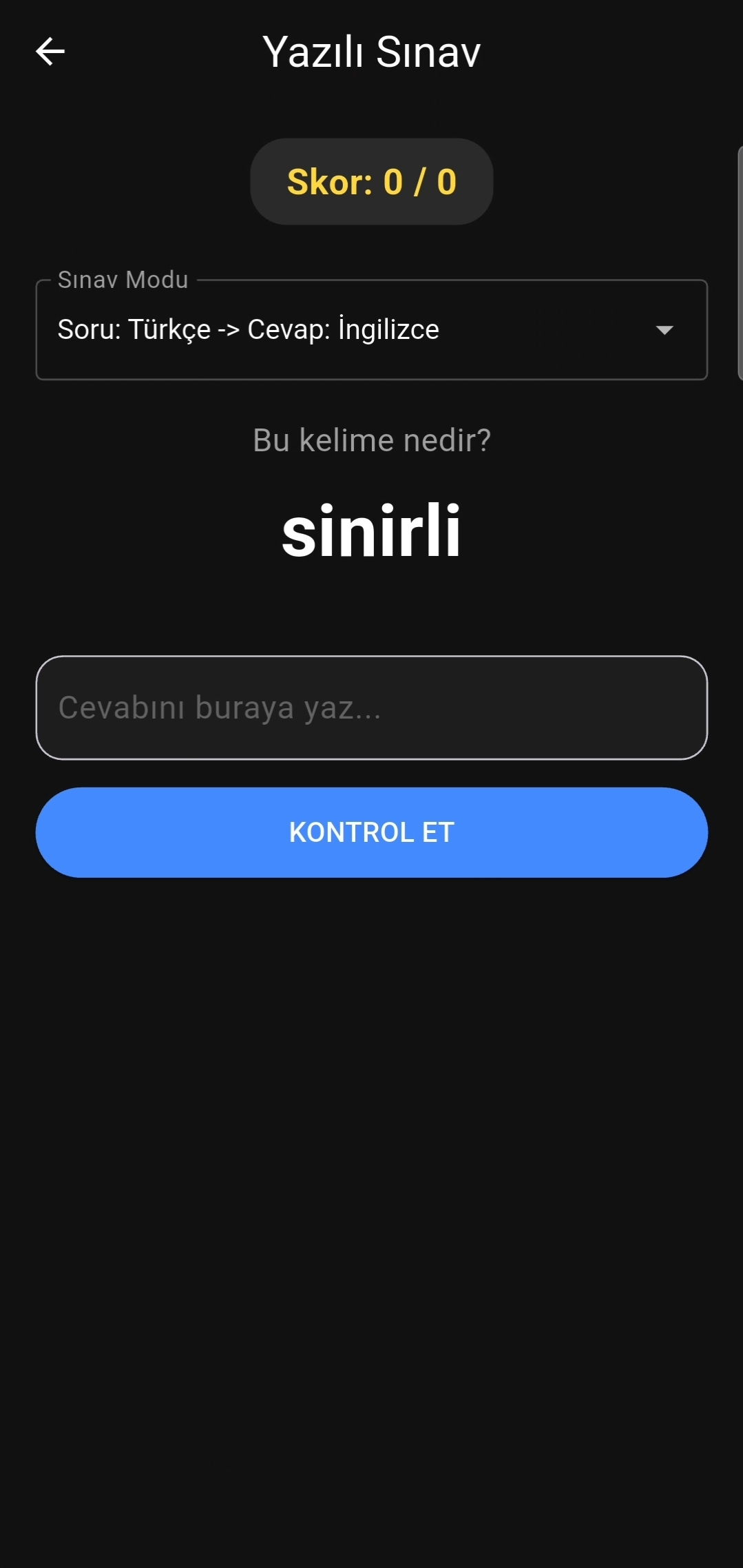
Task: Focus the 'Cevabını buraya yaz...' text box
Action: pos(371,708)
